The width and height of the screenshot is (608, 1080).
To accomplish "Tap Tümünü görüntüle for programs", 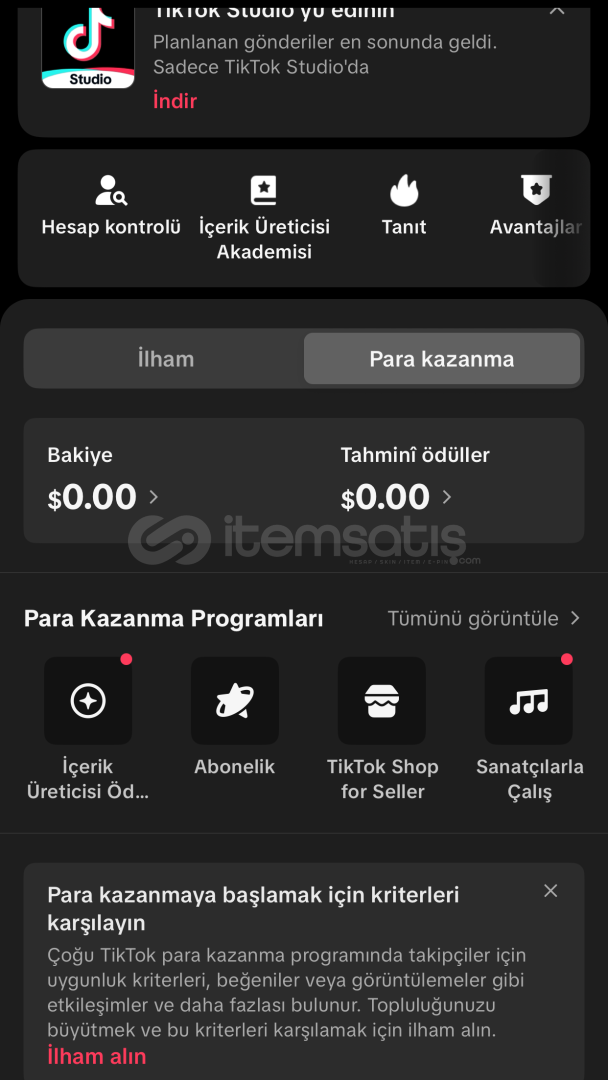I will point(484,619).
